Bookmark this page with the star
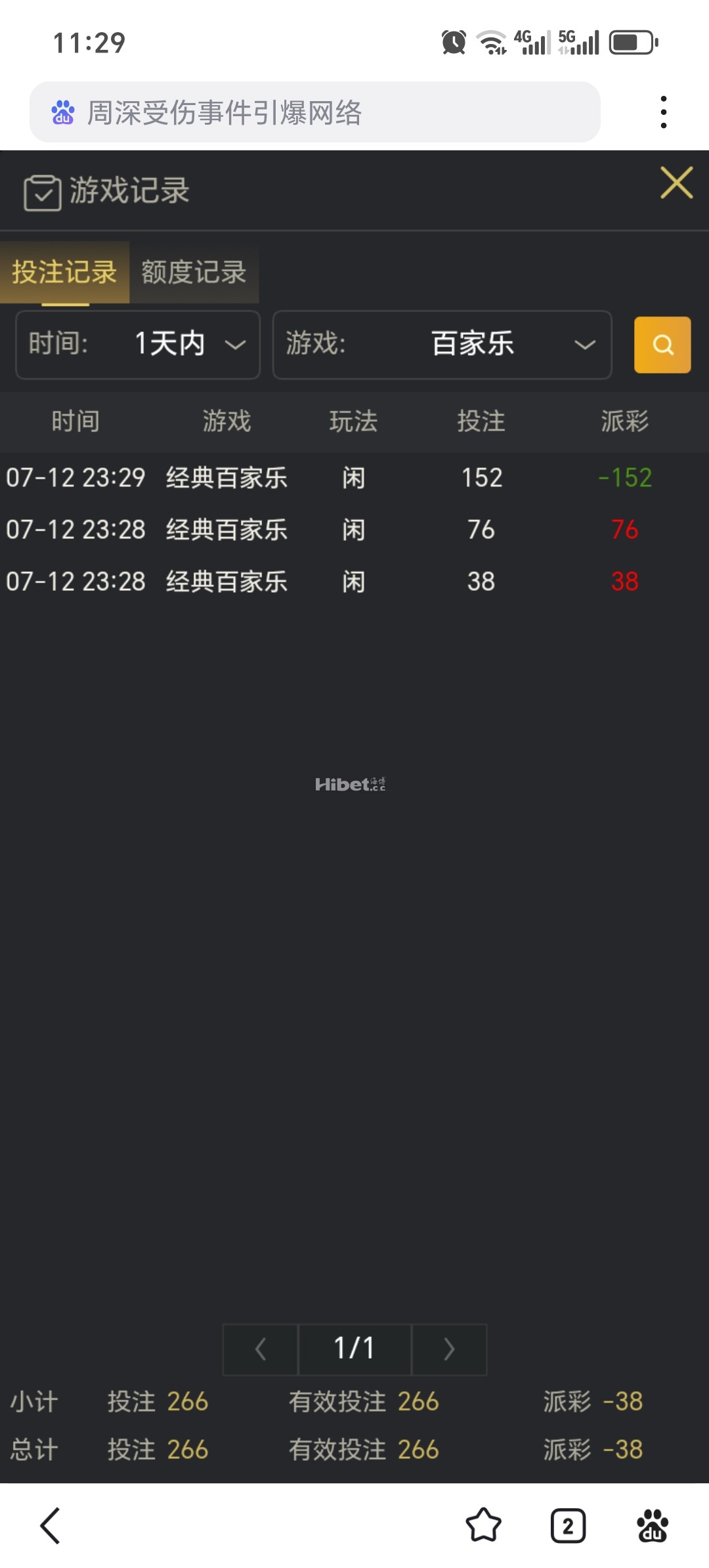The width and height of the screenshot is (709, 1568). coord(483,1525)
